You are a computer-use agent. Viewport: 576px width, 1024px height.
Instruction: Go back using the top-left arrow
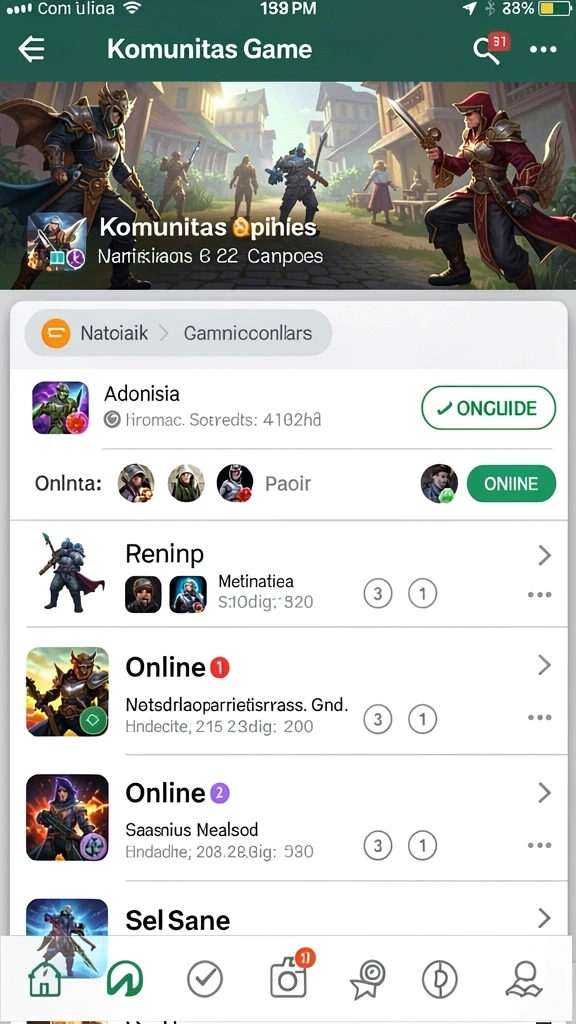31,49
